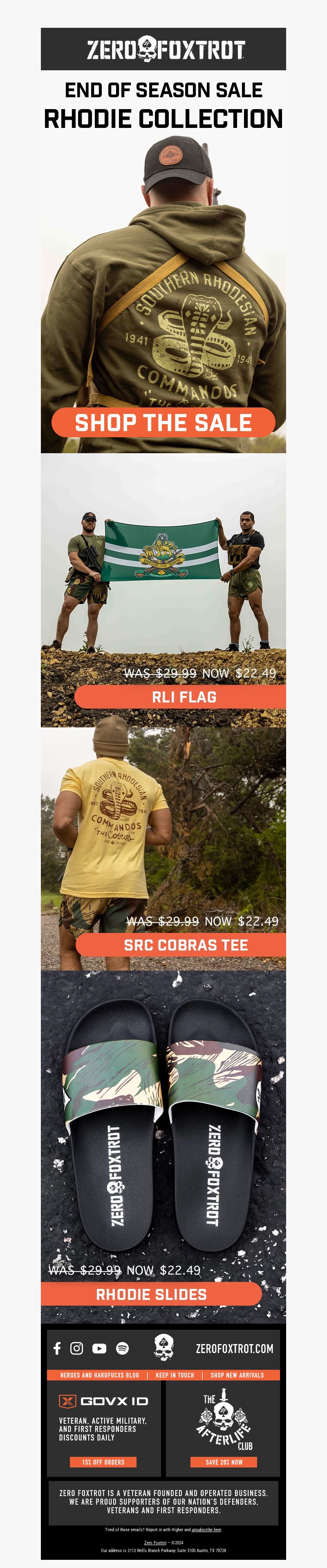This screenshot has height=1568, width=327.
Task: Open Heroes and Hardfucxs Blog
Action: [x=99, y=1375]
